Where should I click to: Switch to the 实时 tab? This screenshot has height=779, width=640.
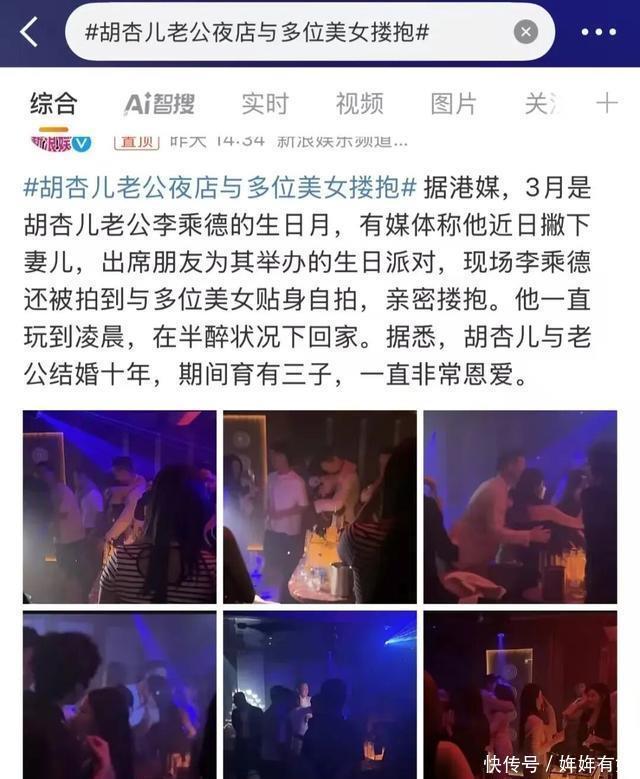pyautogui.click(x=265, y=103)
